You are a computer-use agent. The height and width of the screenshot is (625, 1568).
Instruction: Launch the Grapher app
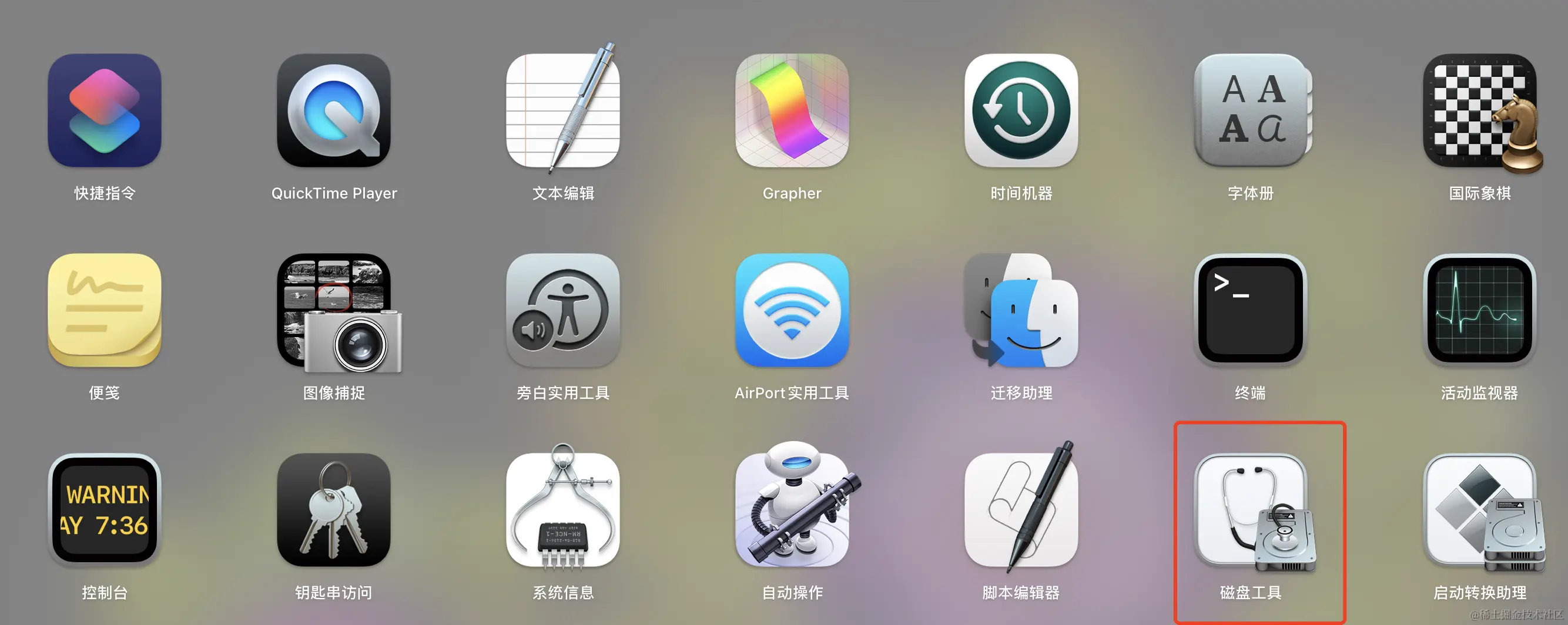point(791,111)
